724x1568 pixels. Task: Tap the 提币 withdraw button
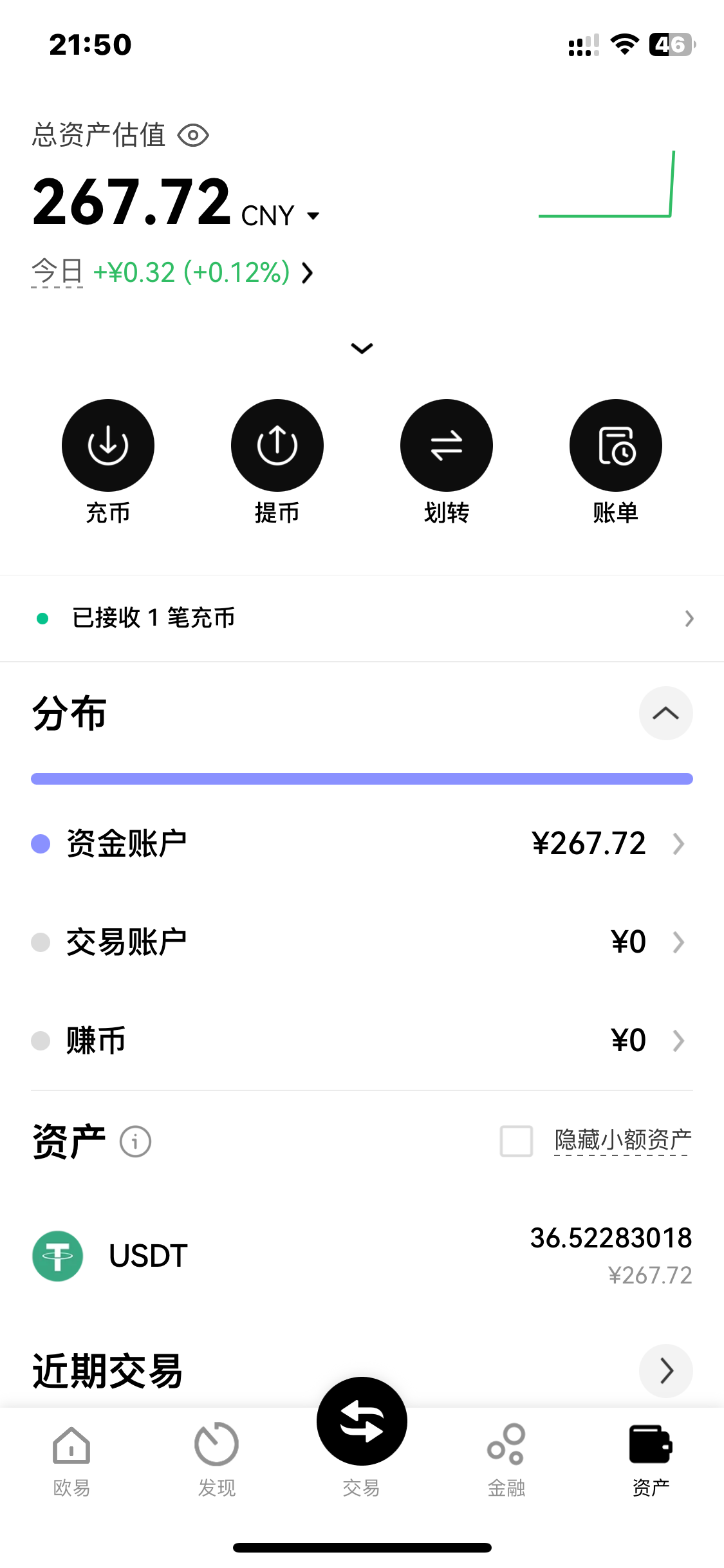(277, 445)
